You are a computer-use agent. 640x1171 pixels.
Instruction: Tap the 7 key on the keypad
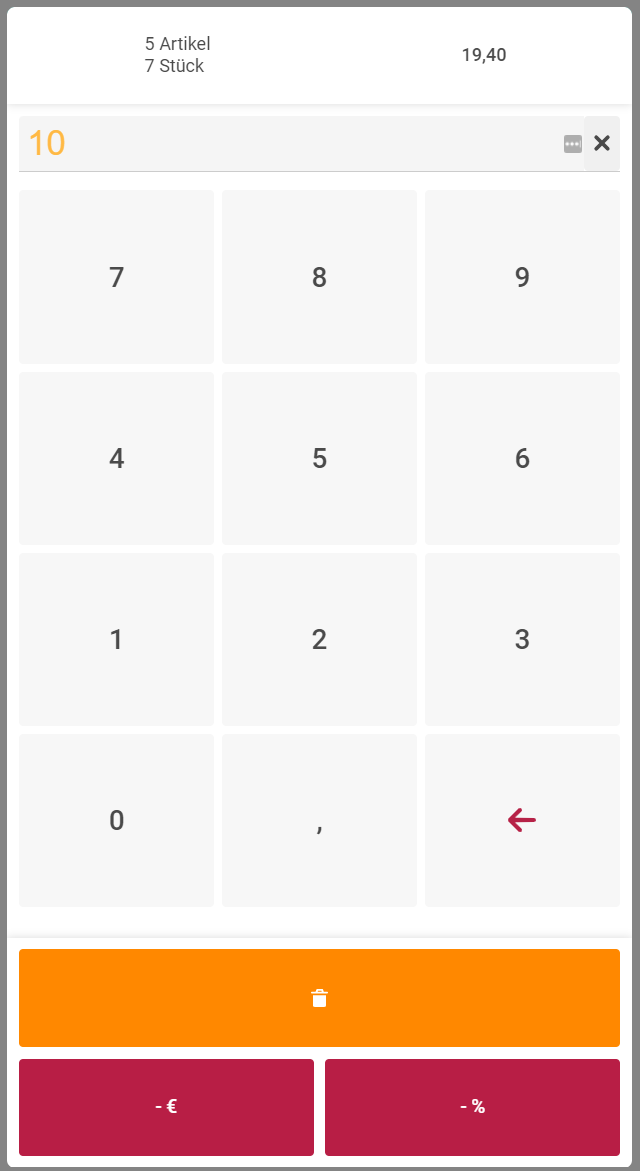coord(116,277)
